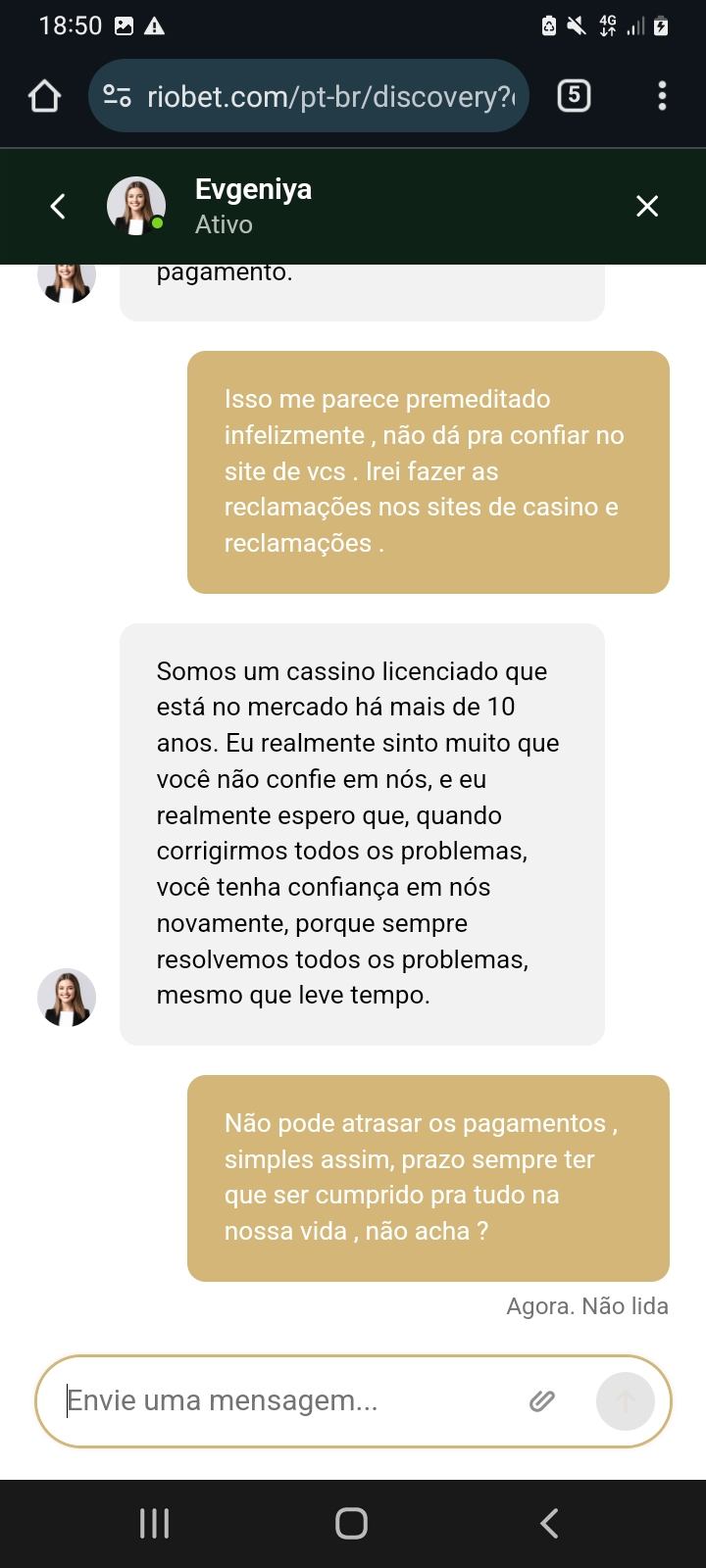Show recent apps from the navigation bar
This screenshot has height=1568, width=706.
(x=155, y=1523)
